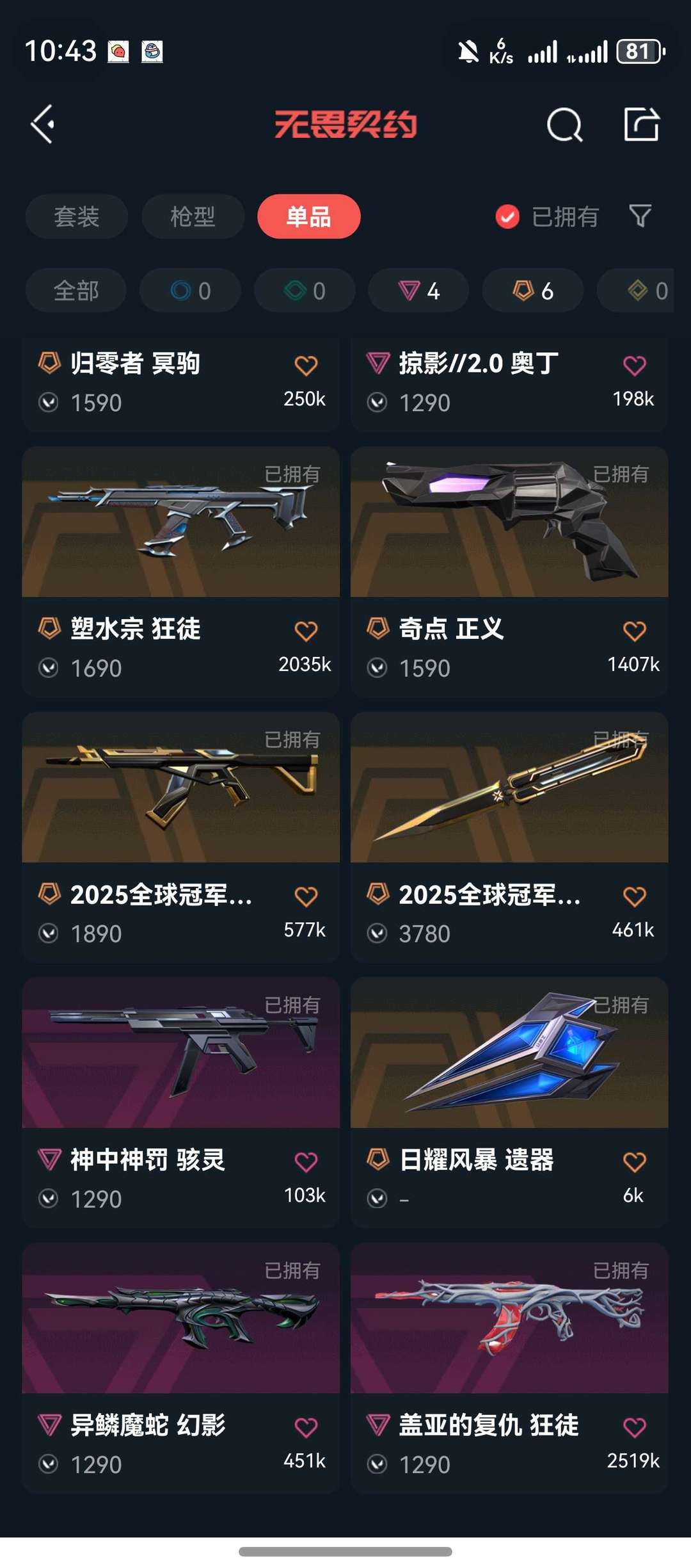Like the 盖亚的复仇 狂徒 skin
The image size is (691, 1568).
pyautogui.click(x=634, y=1427)
